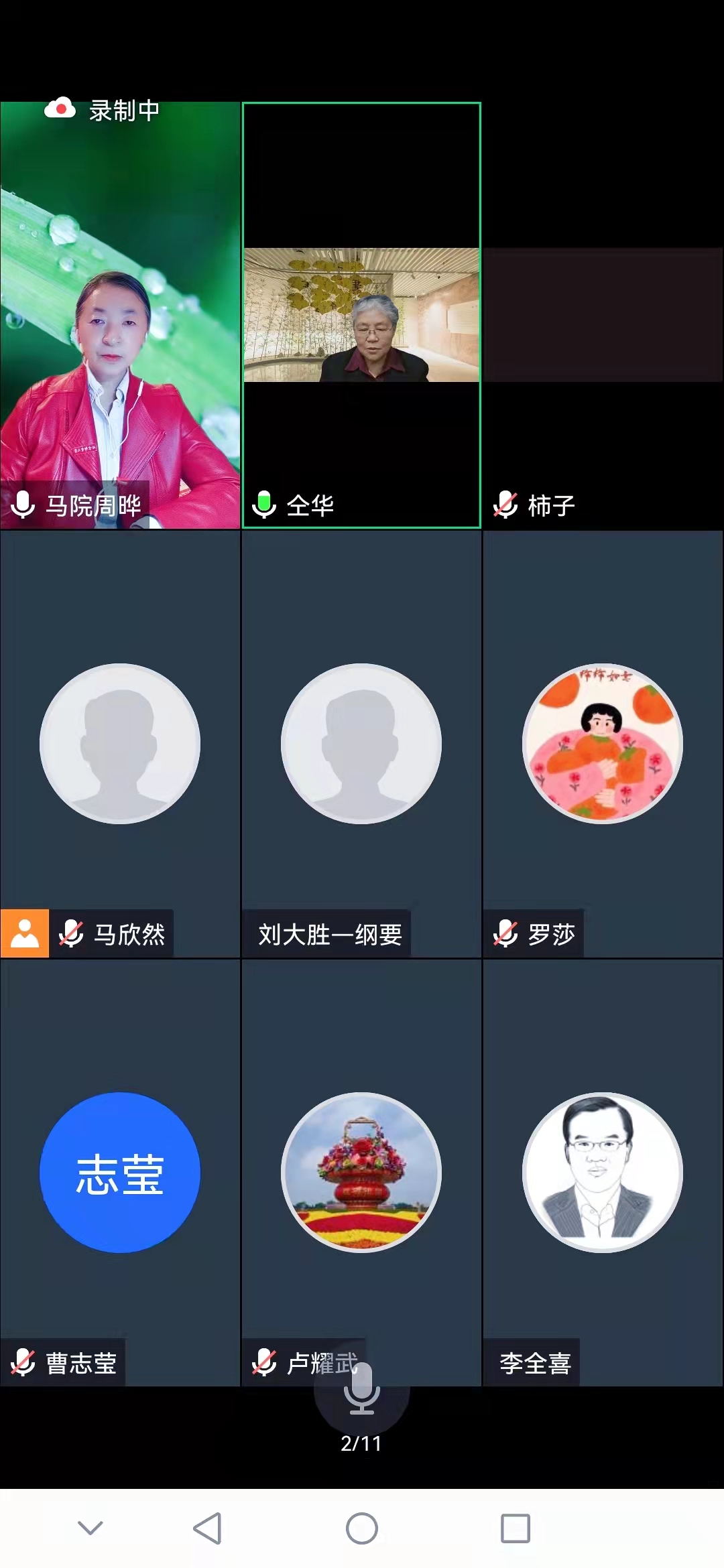Open the recent apps overview
724x1568 pixels.
click(516, 1528)
